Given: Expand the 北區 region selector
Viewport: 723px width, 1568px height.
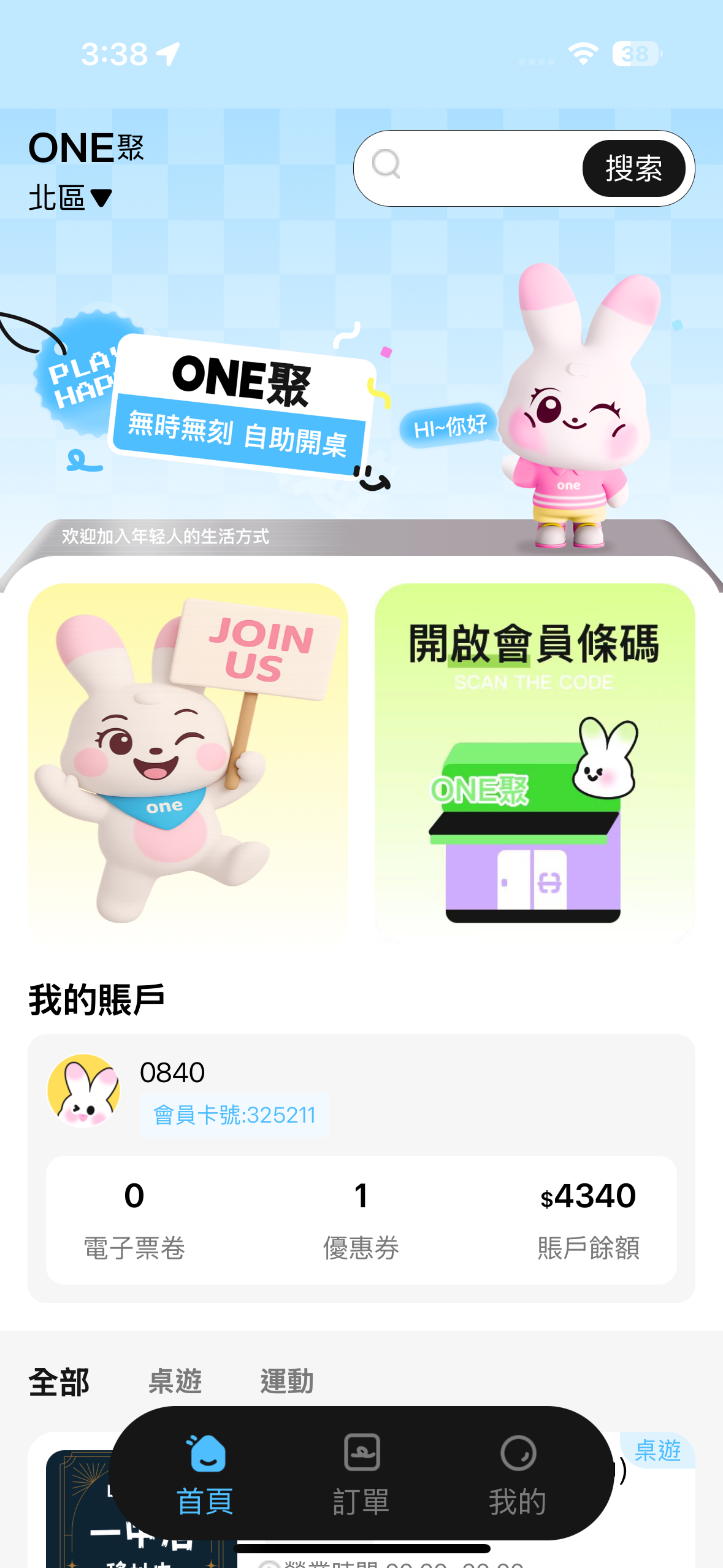Looking at the screenshot, I should coord(71,197).
